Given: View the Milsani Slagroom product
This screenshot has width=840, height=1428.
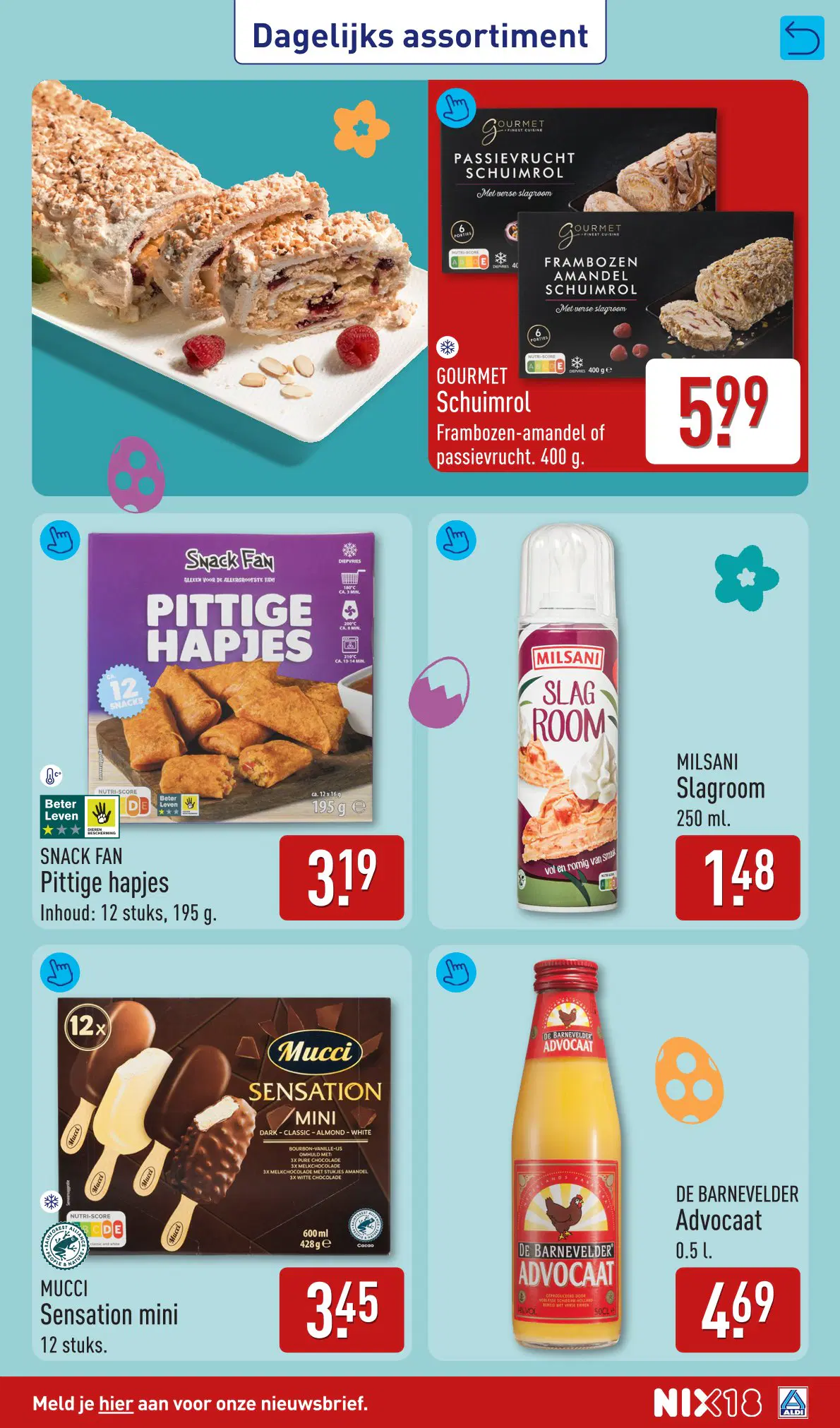Looking at the screenshot, I should tap(456, 541).
